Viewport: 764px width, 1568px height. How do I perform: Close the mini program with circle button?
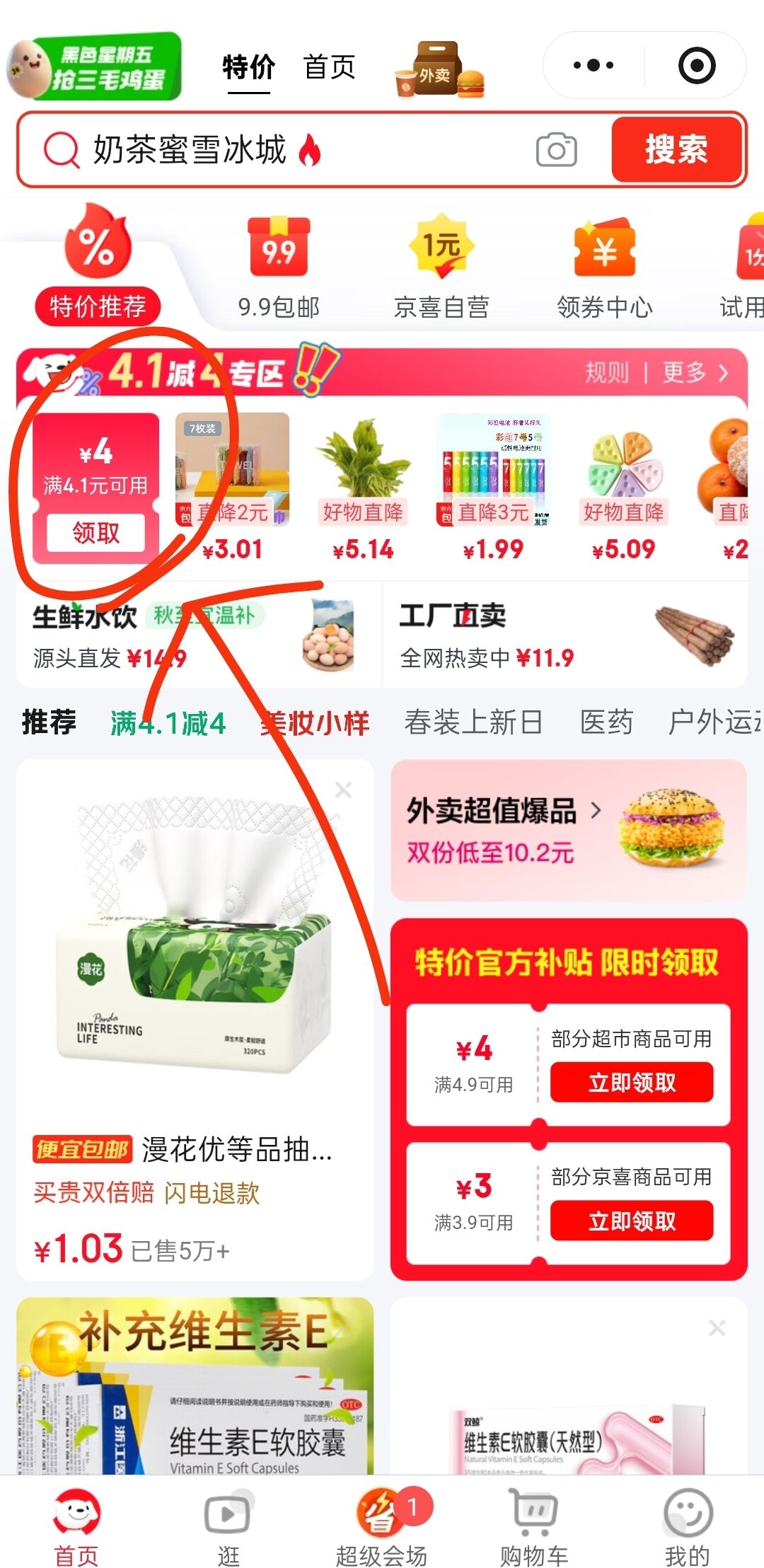pyautogui.click(x=696, y=66)
